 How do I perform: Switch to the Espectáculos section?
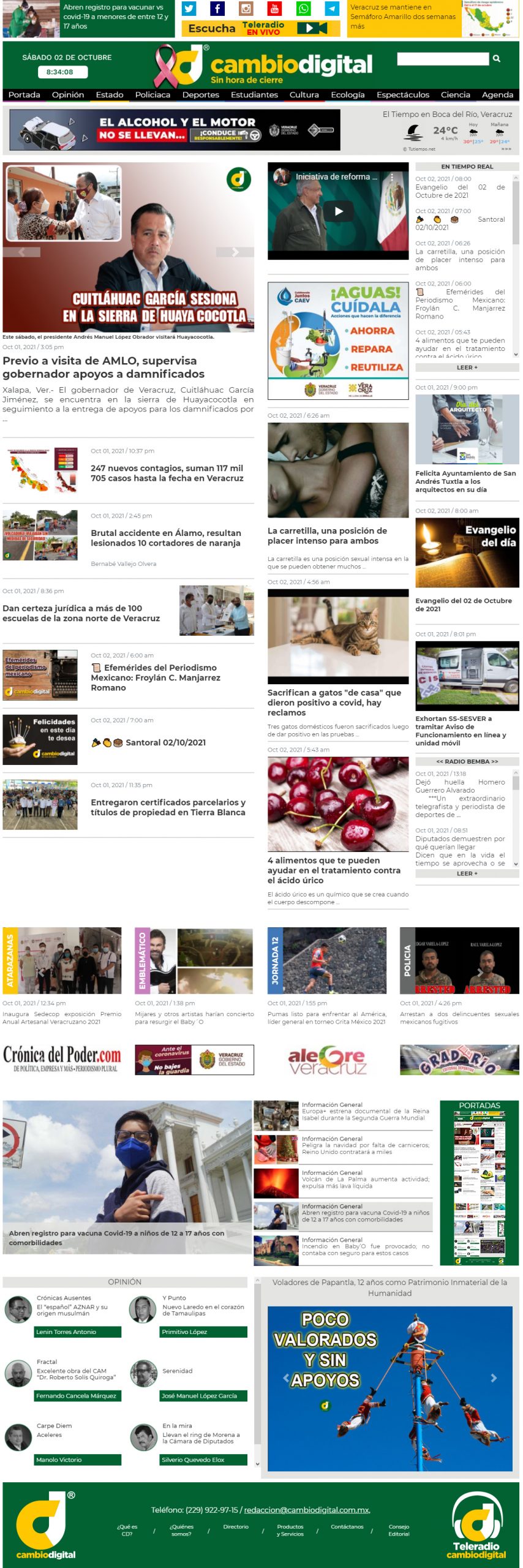pos(402,95)
